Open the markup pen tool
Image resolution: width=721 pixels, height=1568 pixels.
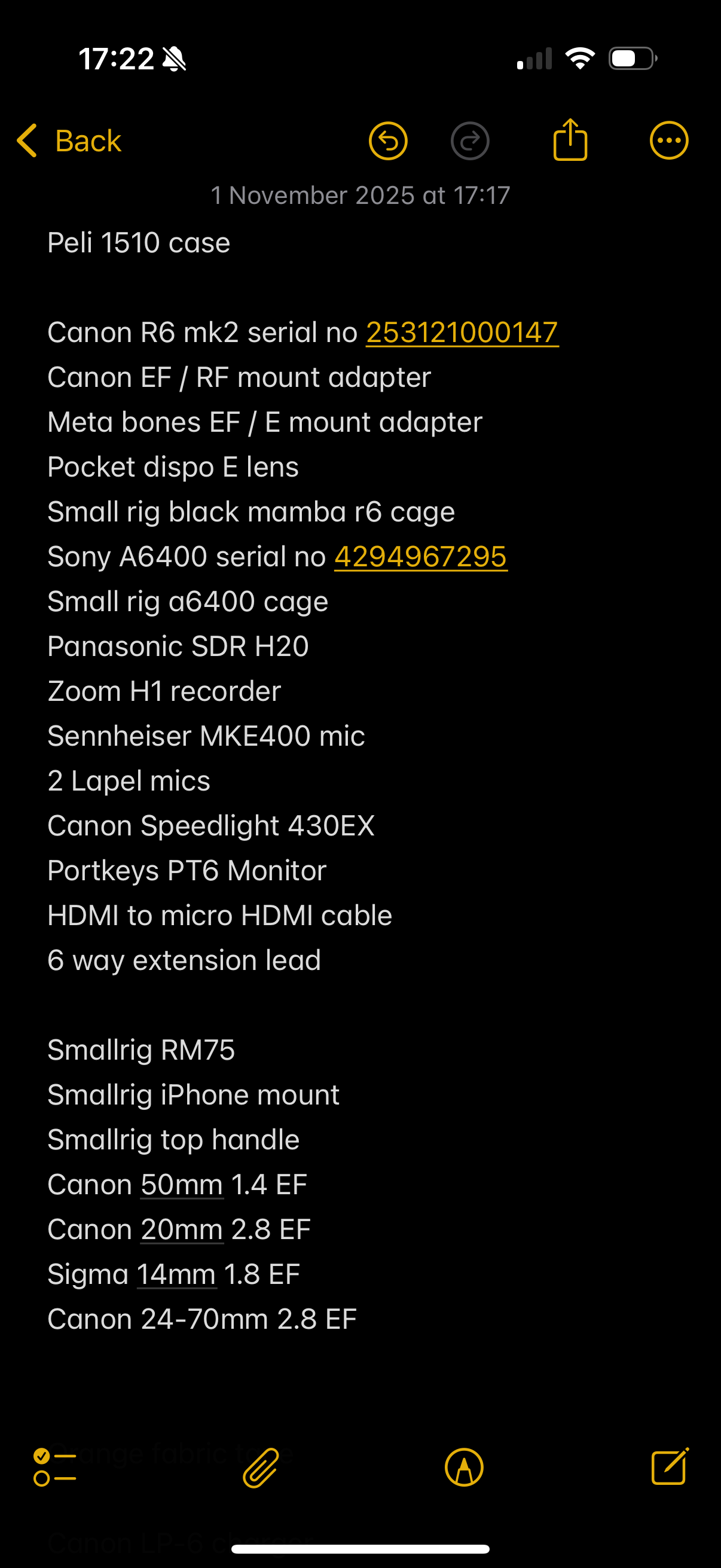(x=465, y=1468)
